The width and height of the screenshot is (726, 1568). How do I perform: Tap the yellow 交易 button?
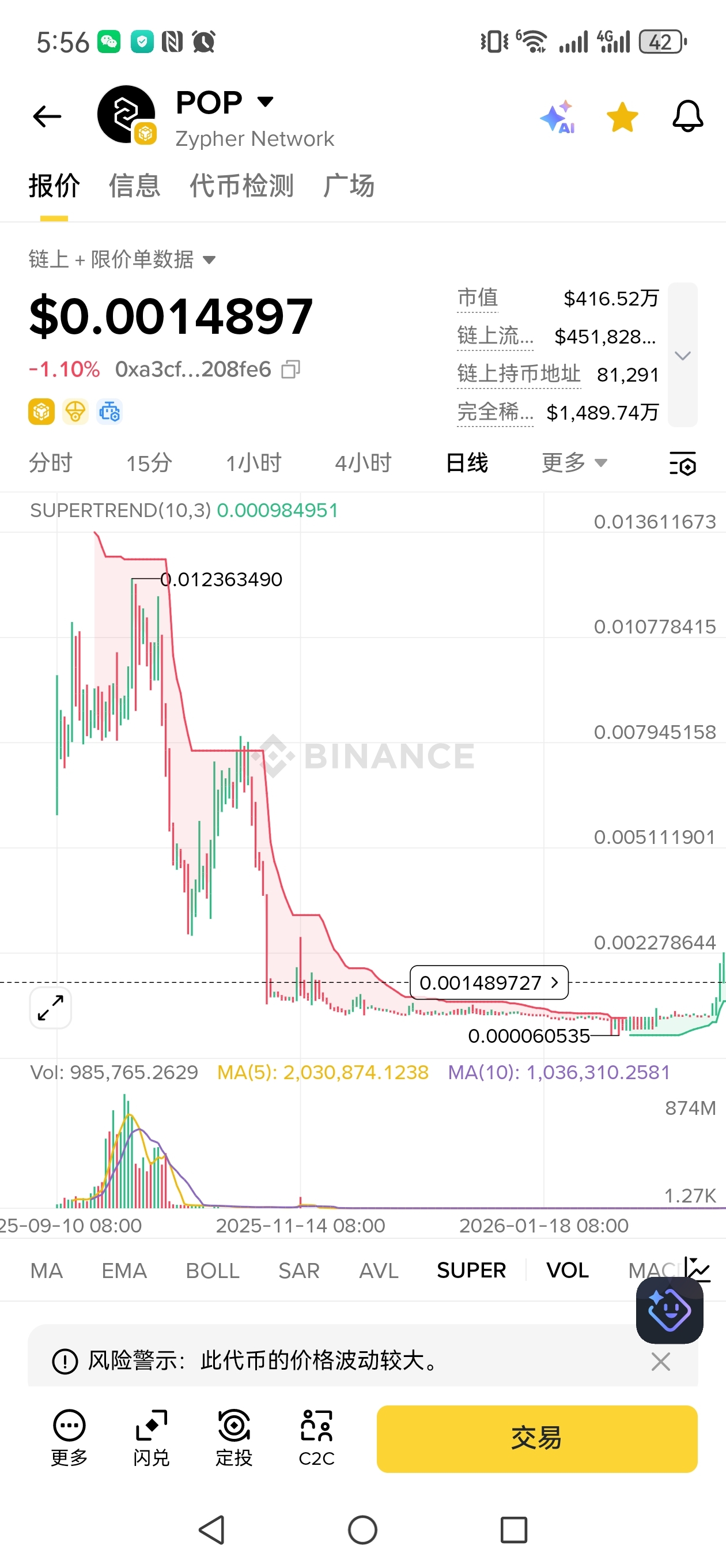coord(537,1438)
